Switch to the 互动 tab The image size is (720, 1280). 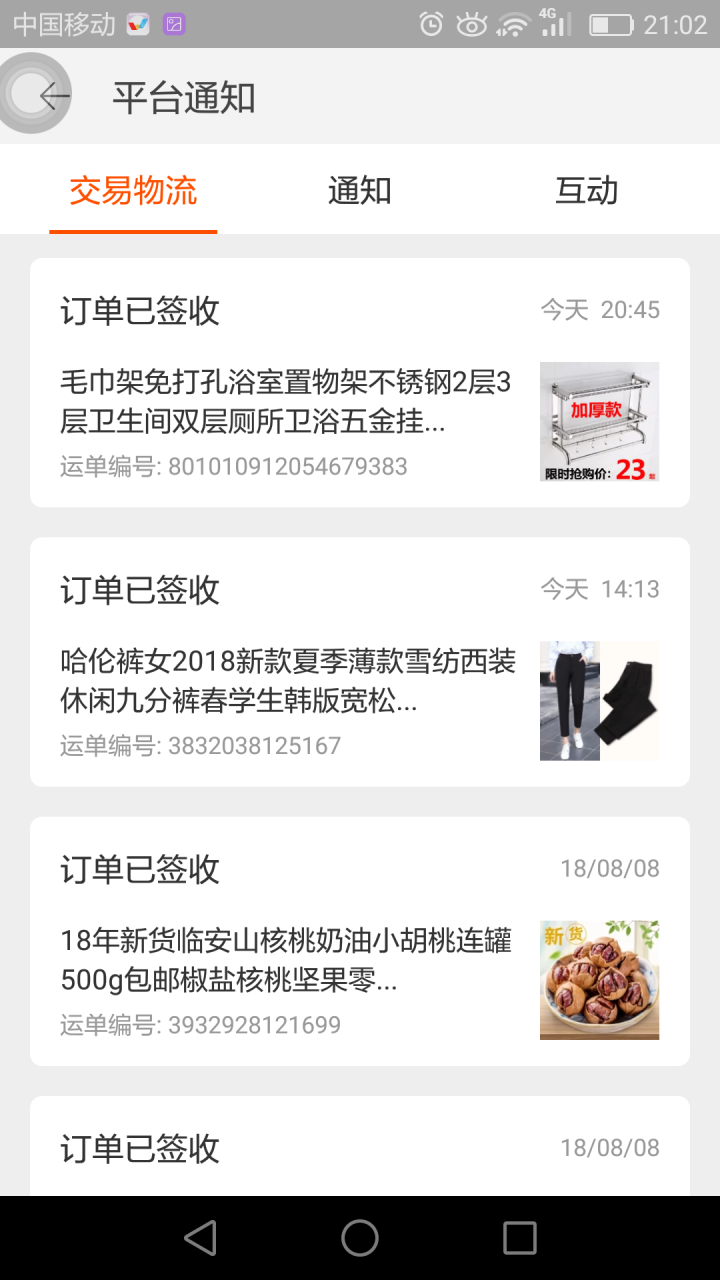point(586,190)
